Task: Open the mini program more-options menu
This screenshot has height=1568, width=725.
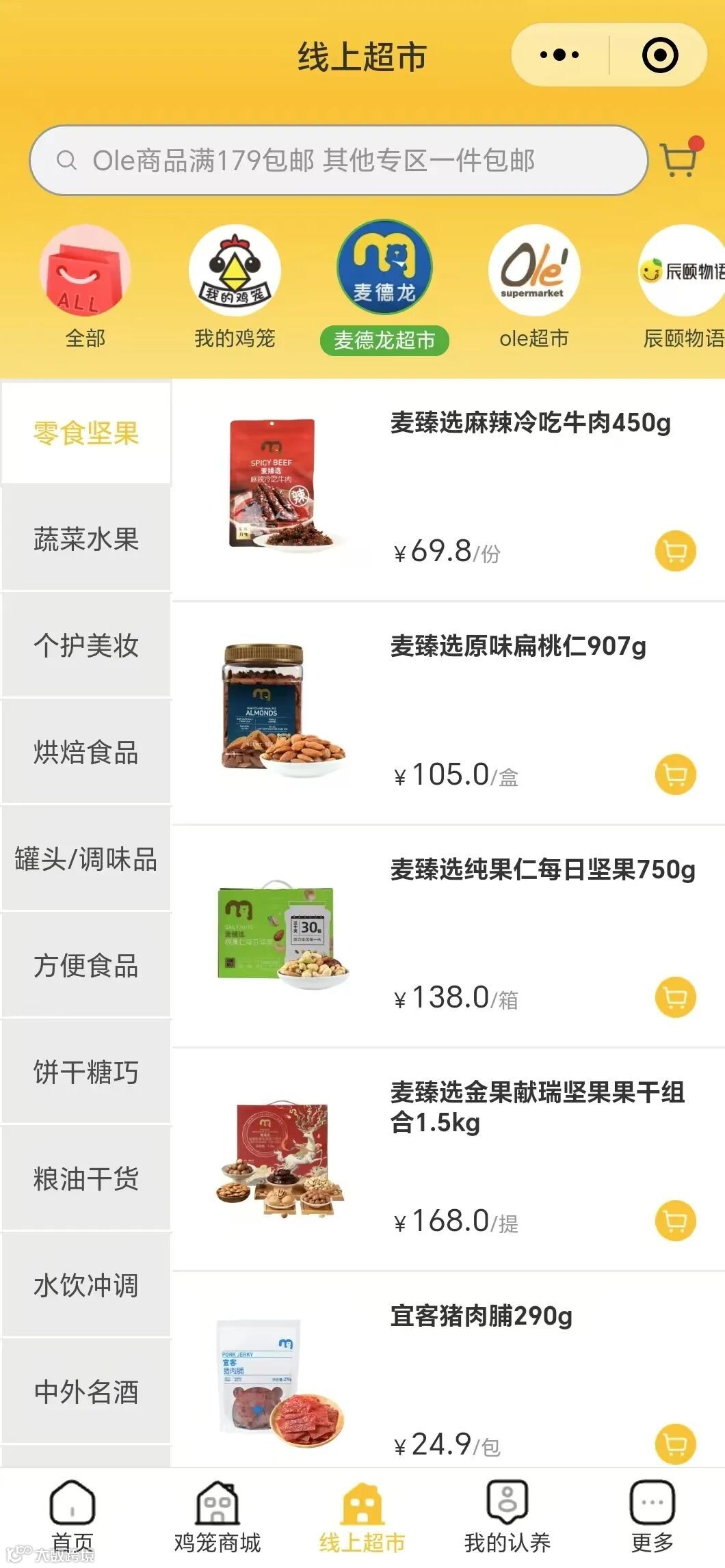Action: [559, 55]
